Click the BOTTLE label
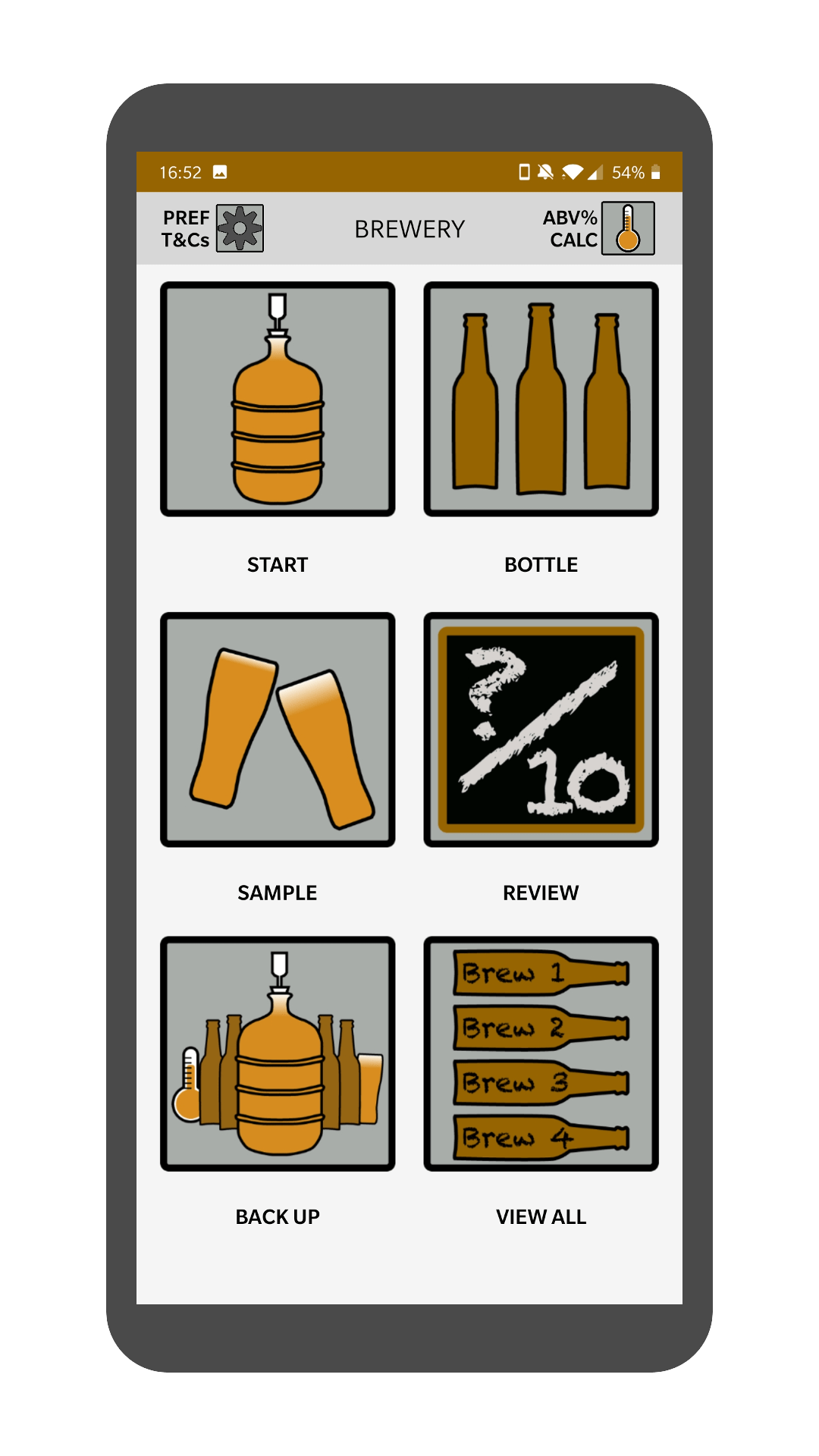 540,564
